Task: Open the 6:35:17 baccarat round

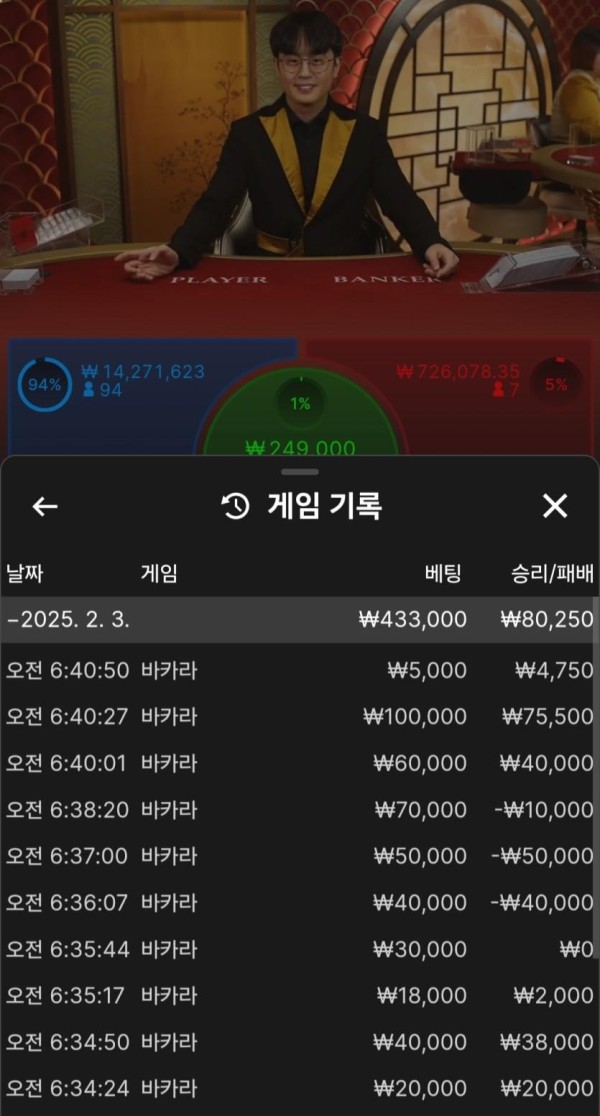Action: click(300, 995)
